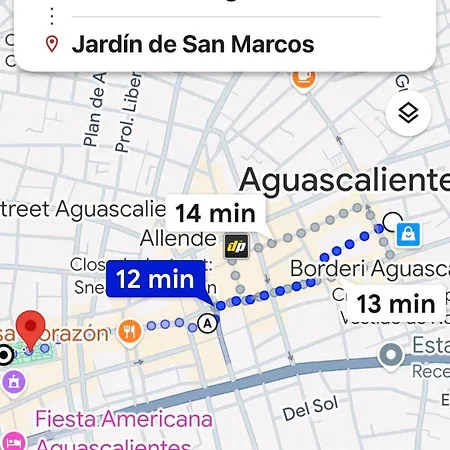The image size is (450, 450).
Task: Edit the destination Jardín de San Marcos
Action: tap(193, 44)
